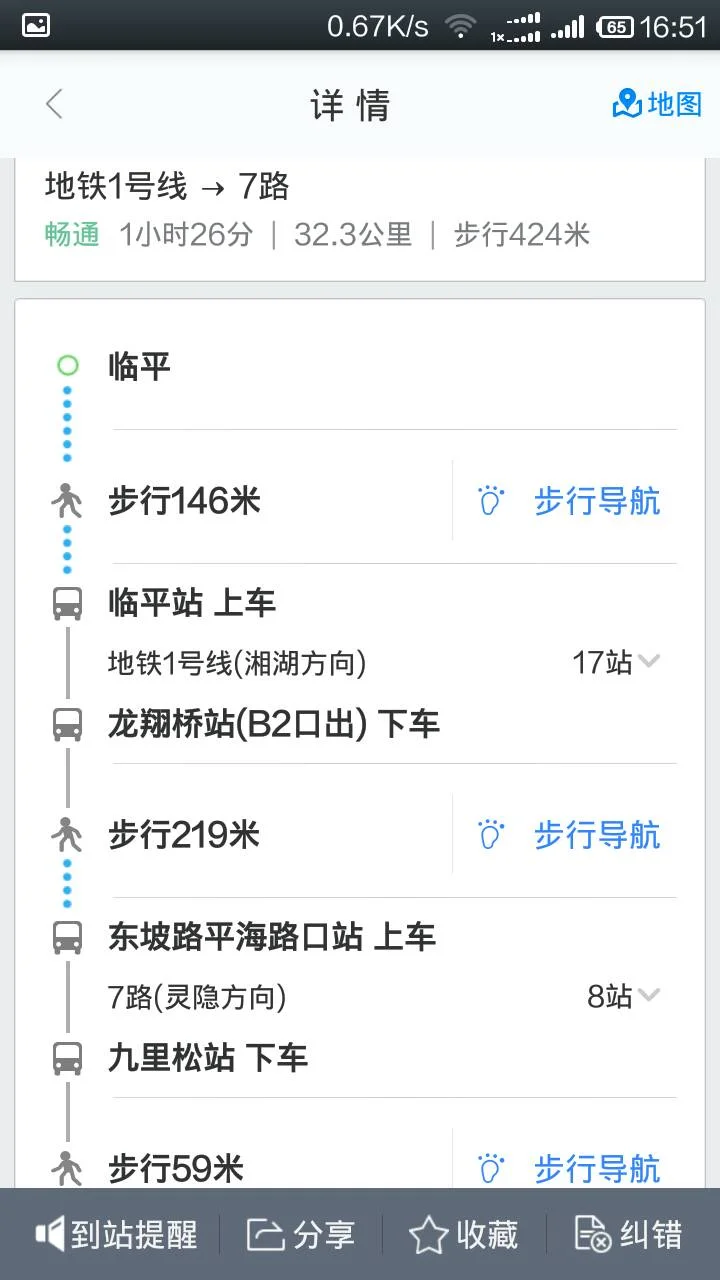Screen dimensions: 720x1280
Task: Tap the bus icon at 九里松站 下车
Action: point(66,1057)
